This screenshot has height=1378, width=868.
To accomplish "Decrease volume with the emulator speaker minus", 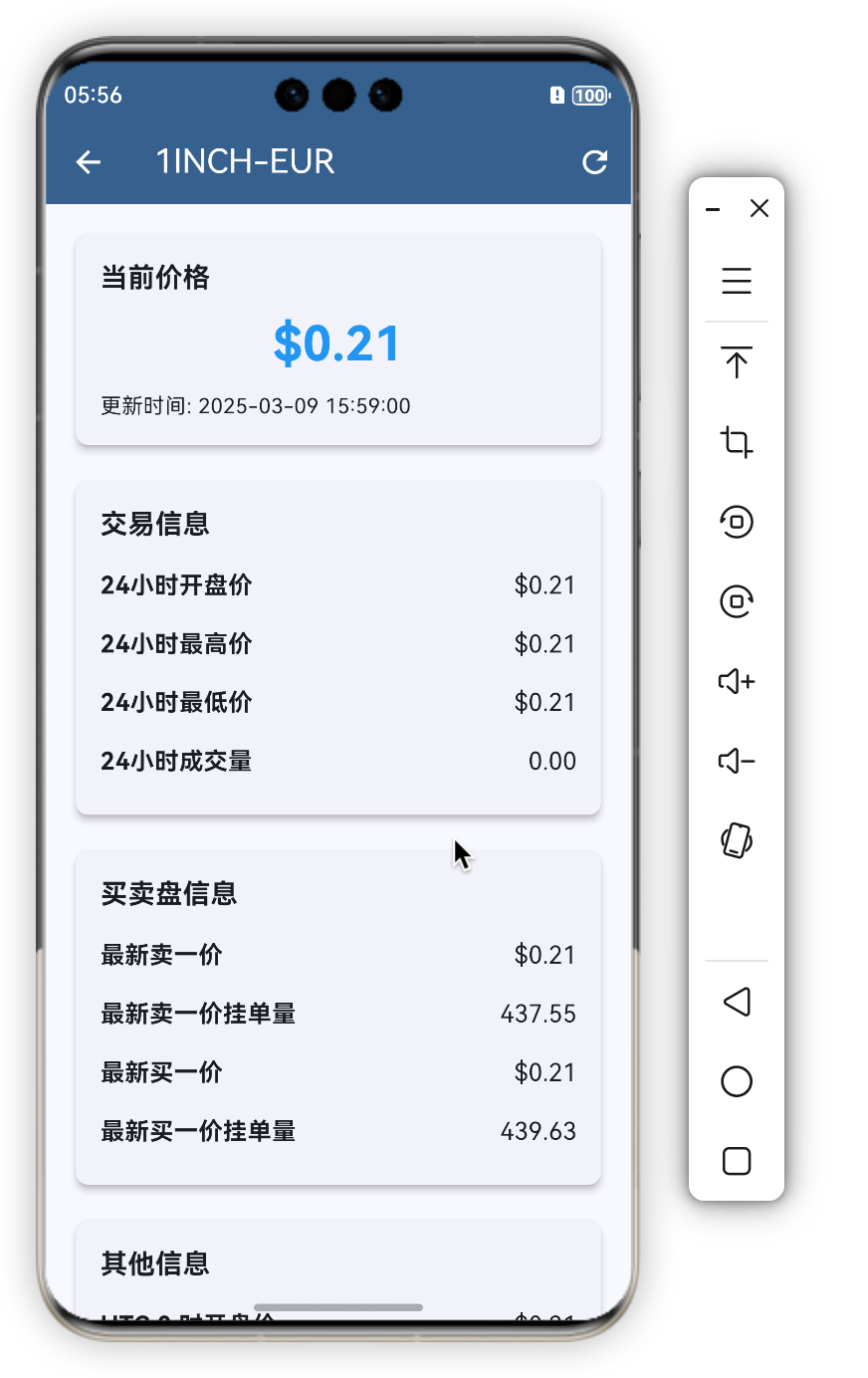I will tap(737, 761).
